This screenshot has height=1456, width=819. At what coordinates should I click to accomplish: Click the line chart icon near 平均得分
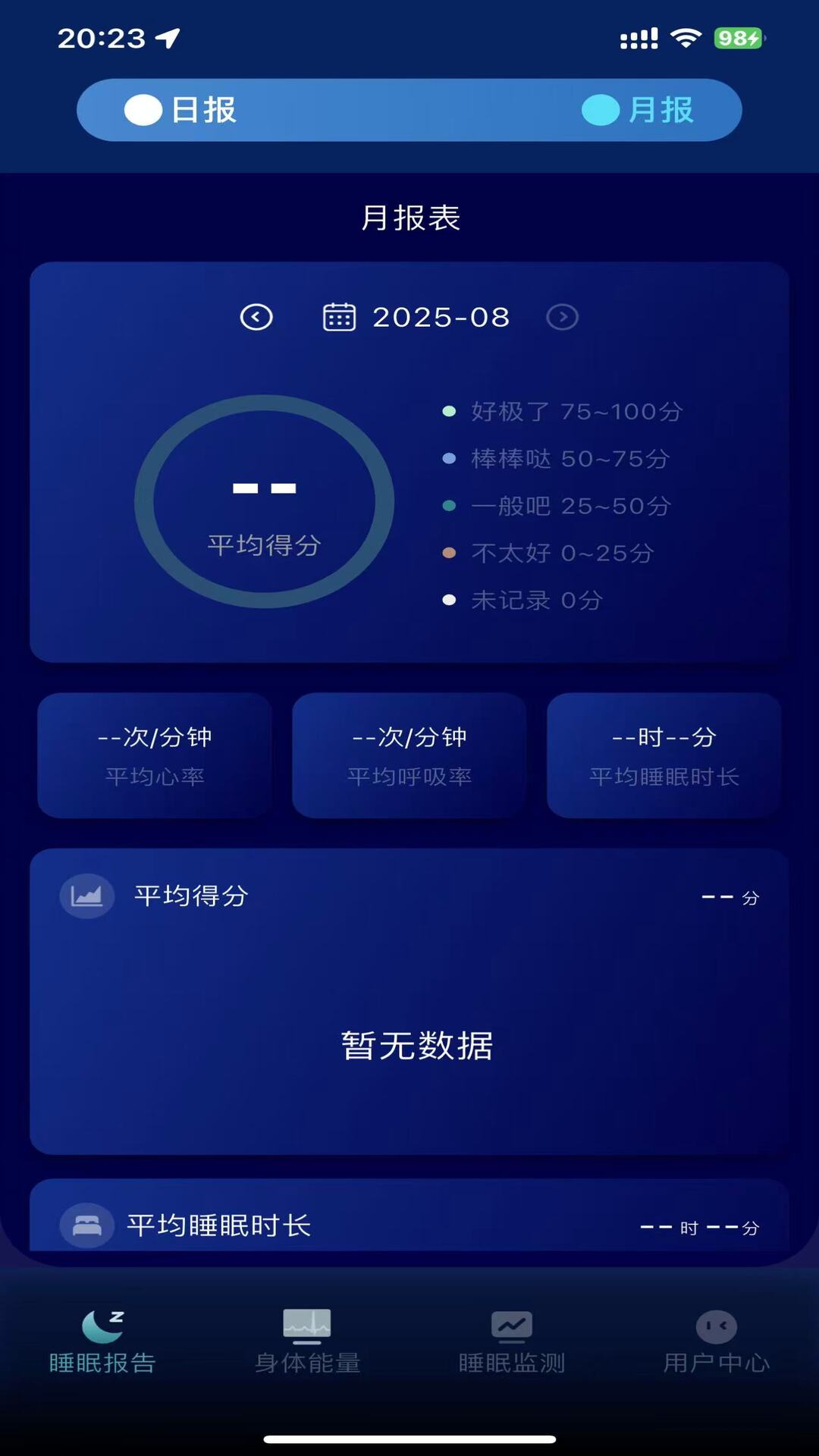point(87,896)
